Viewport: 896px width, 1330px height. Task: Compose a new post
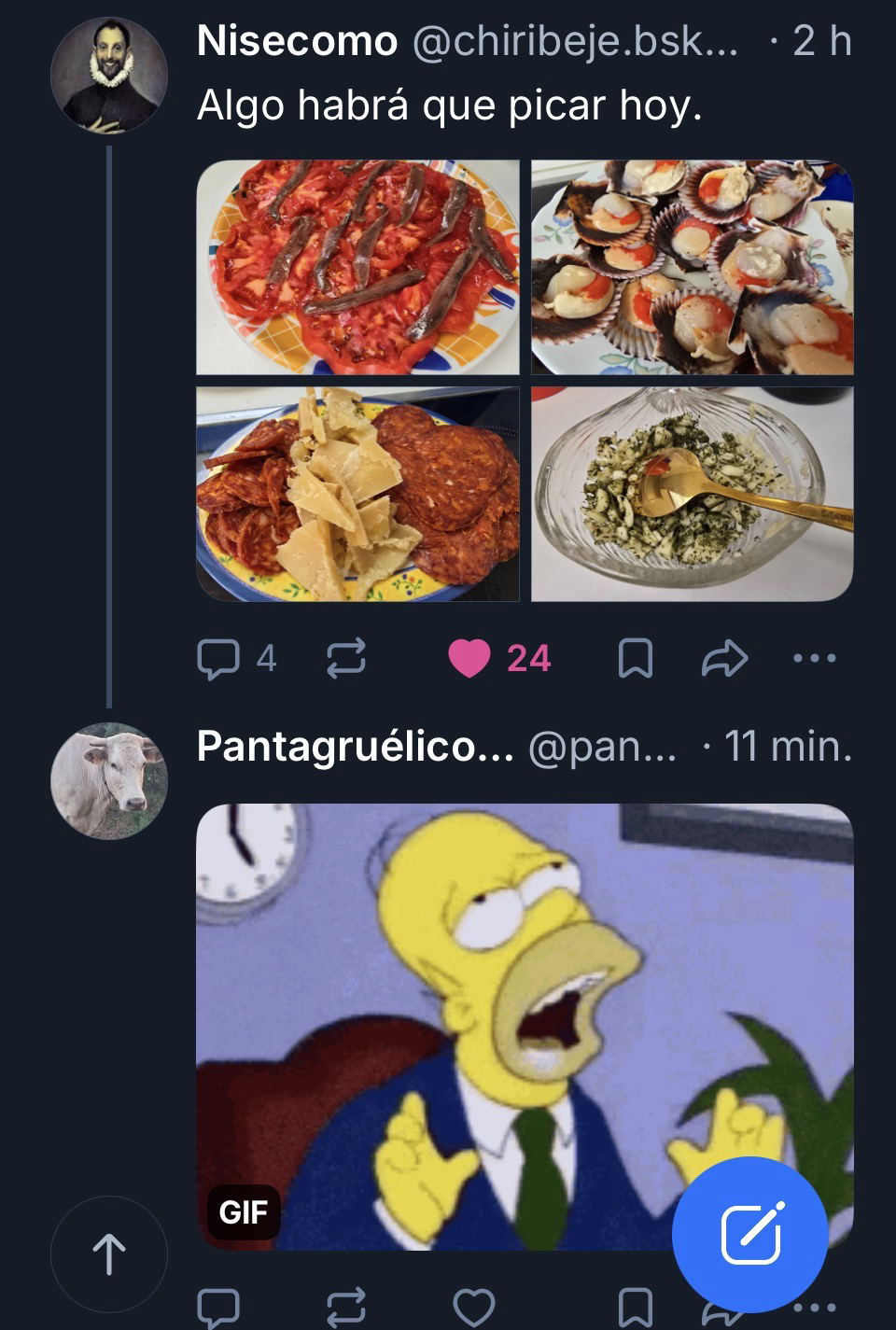tap(750, 1234)
